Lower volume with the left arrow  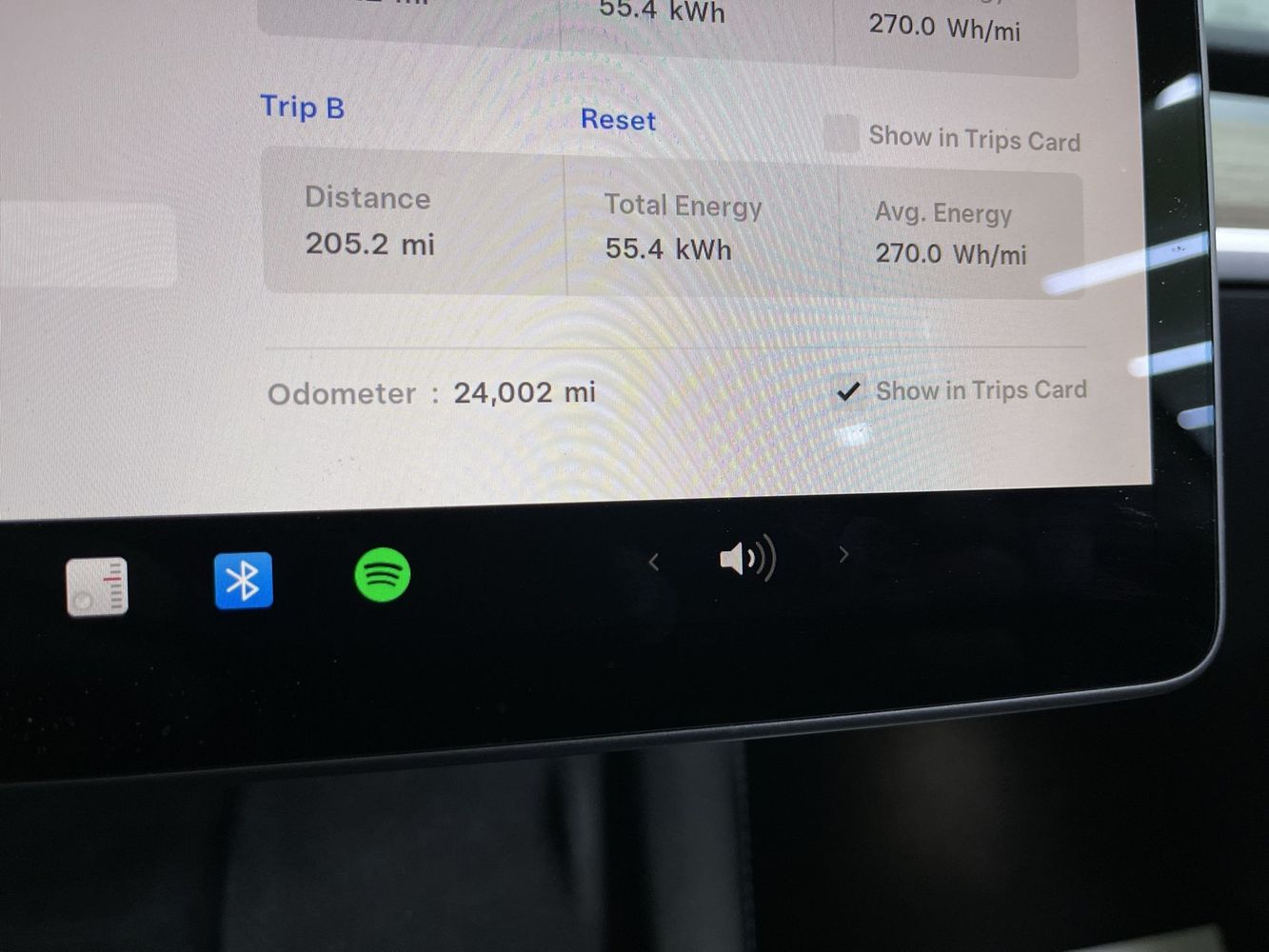[654, 563]
